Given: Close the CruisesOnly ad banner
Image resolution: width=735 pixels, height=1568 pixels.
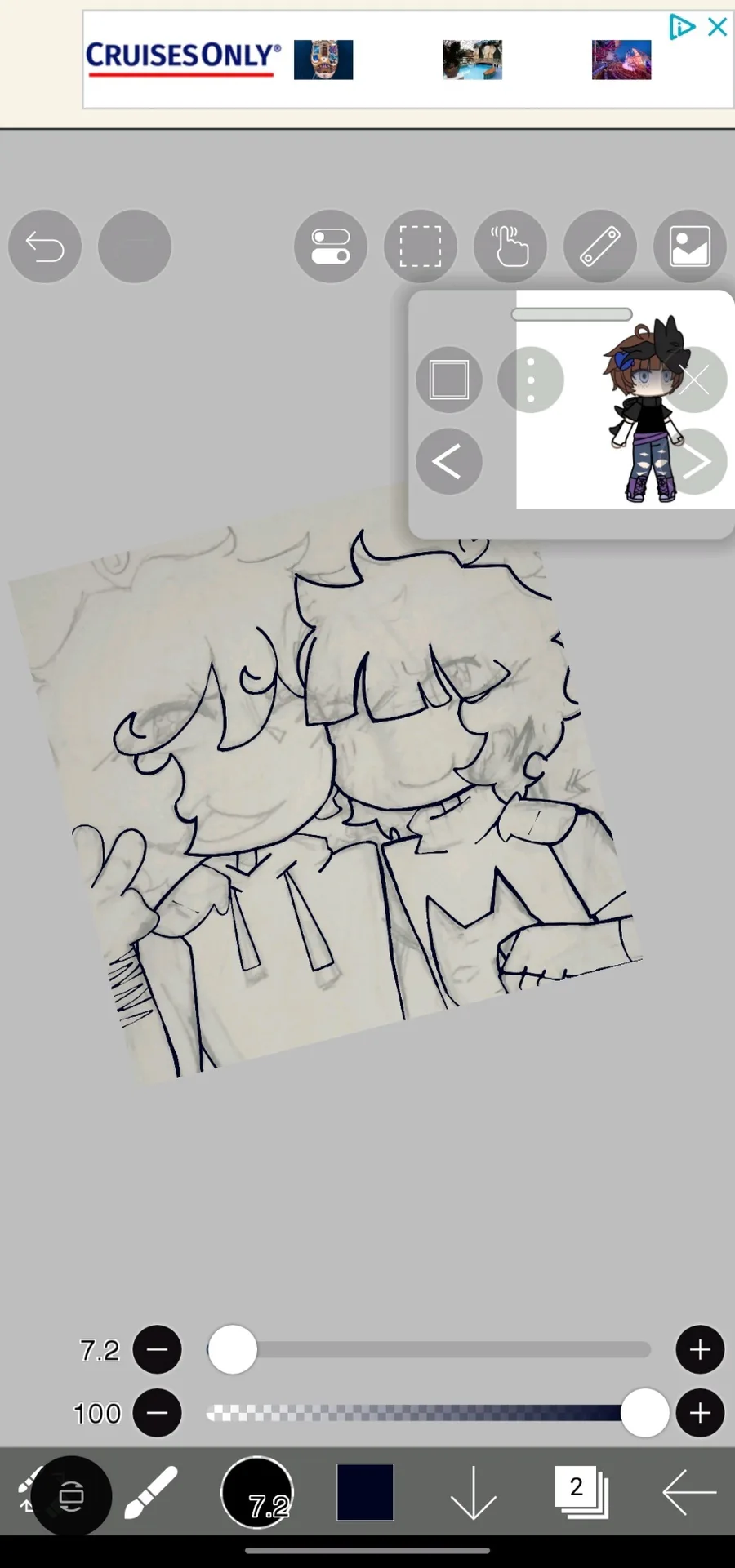Looking at the screenshot, I should coord(718,27).
